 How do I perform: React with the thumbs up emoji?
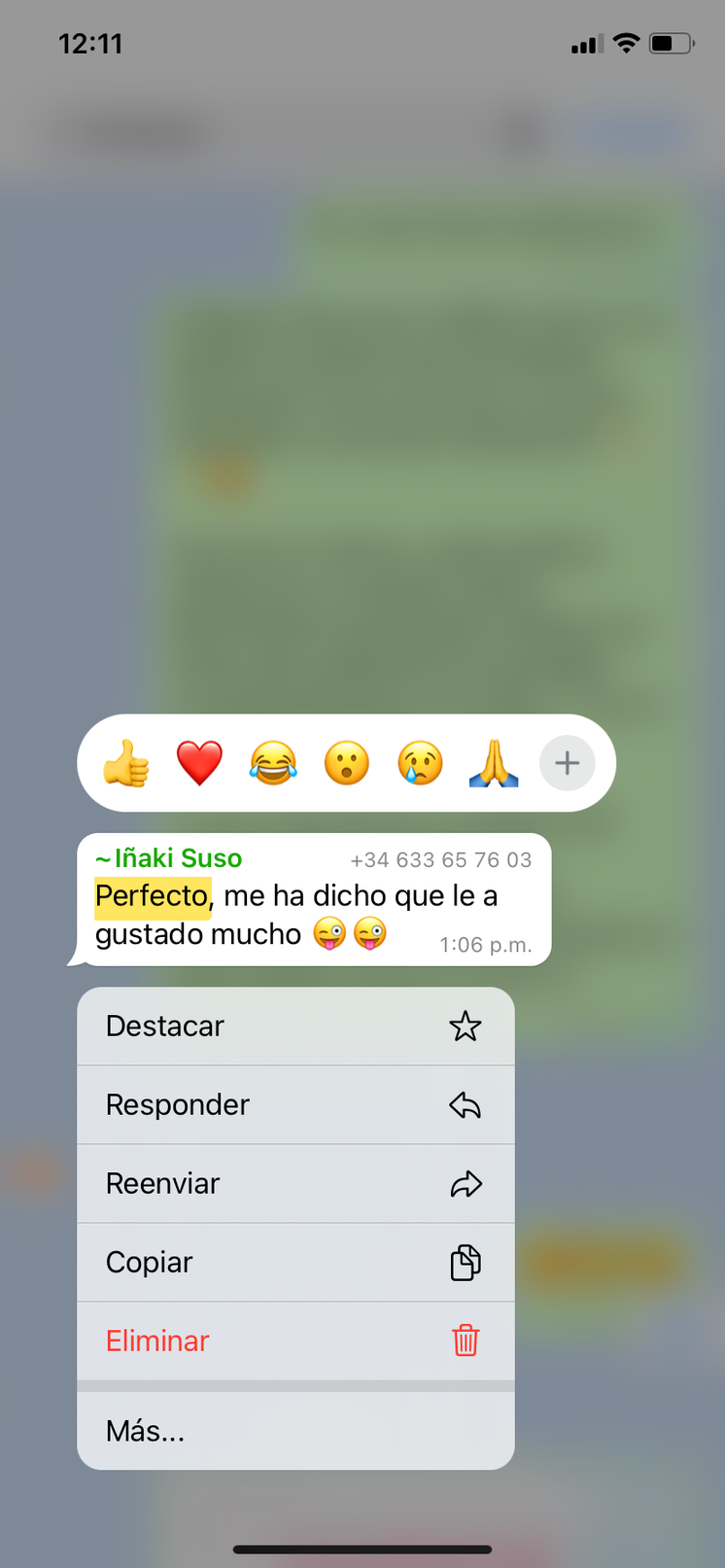pyautogui.click(x=126, y=763)
